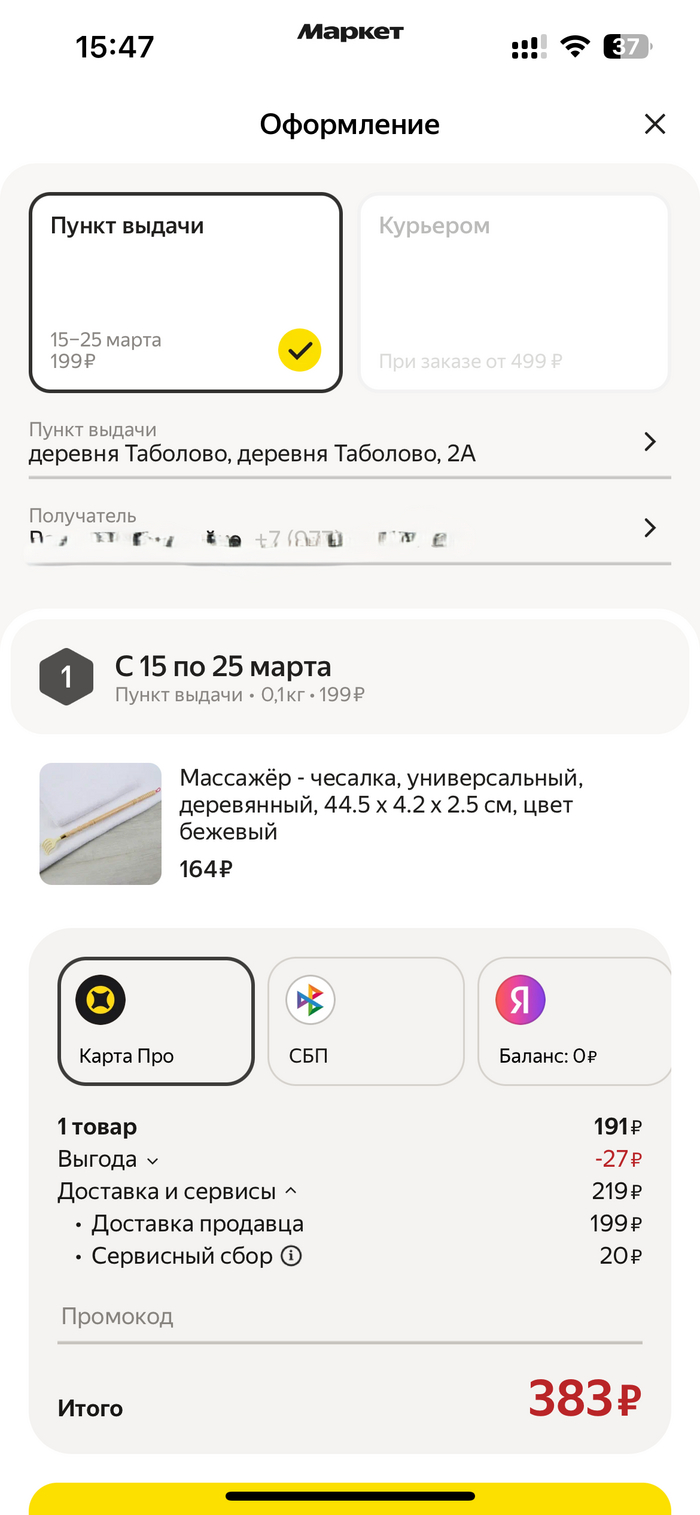700x1515 pixels.
Task: Select СБП payment method
Action: tap(365, 1021)
